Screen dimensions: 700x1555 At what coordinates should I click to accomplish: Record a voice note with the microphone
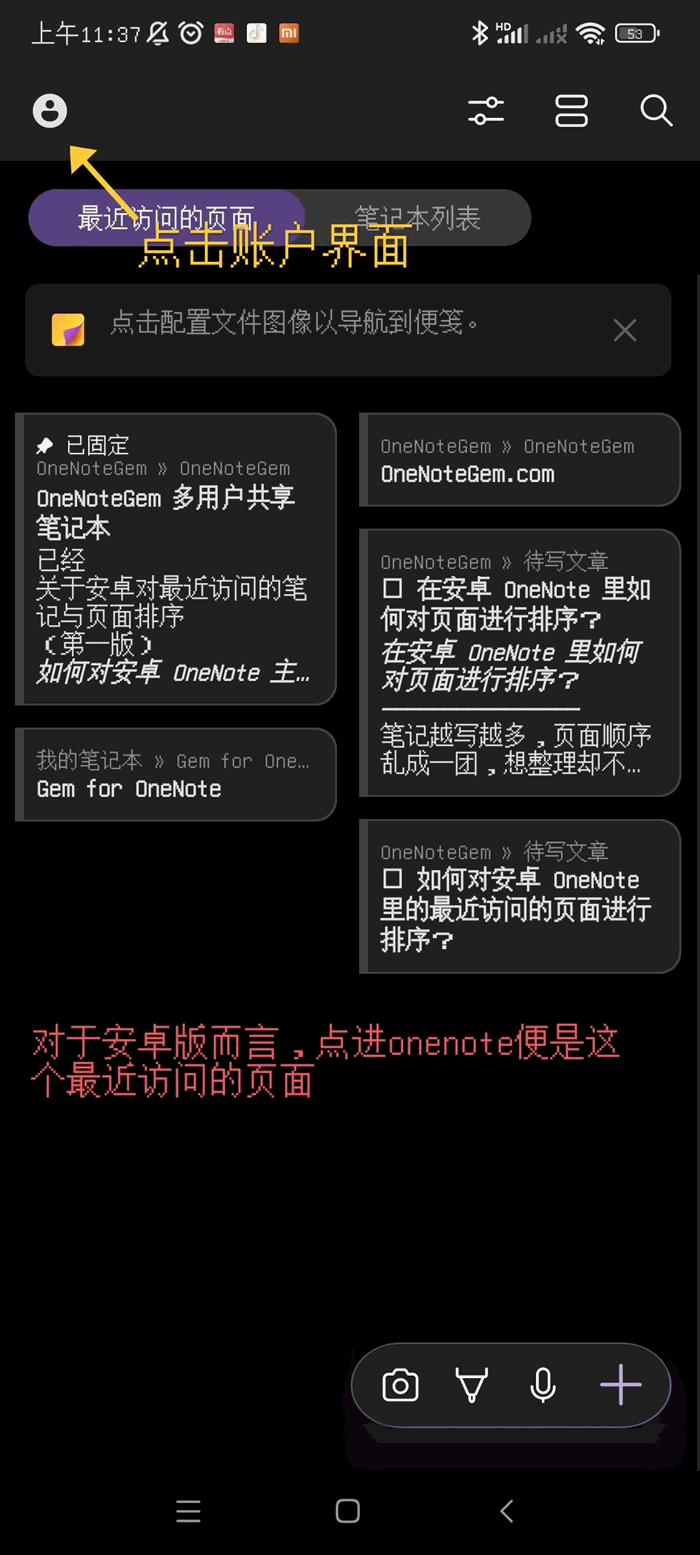click(x=543, y=1386)
